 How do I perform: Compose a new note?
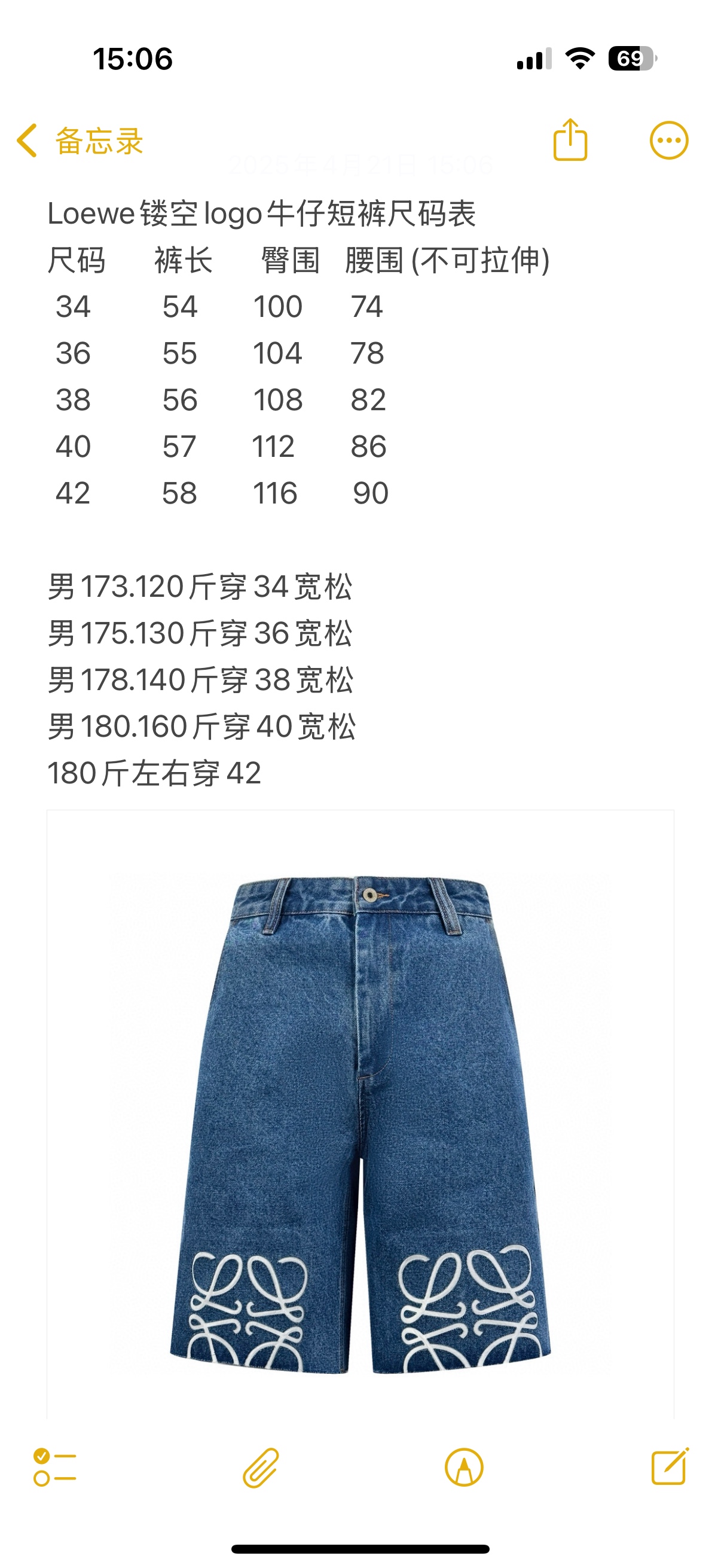pyautogui.click(x=669, y=1467)
